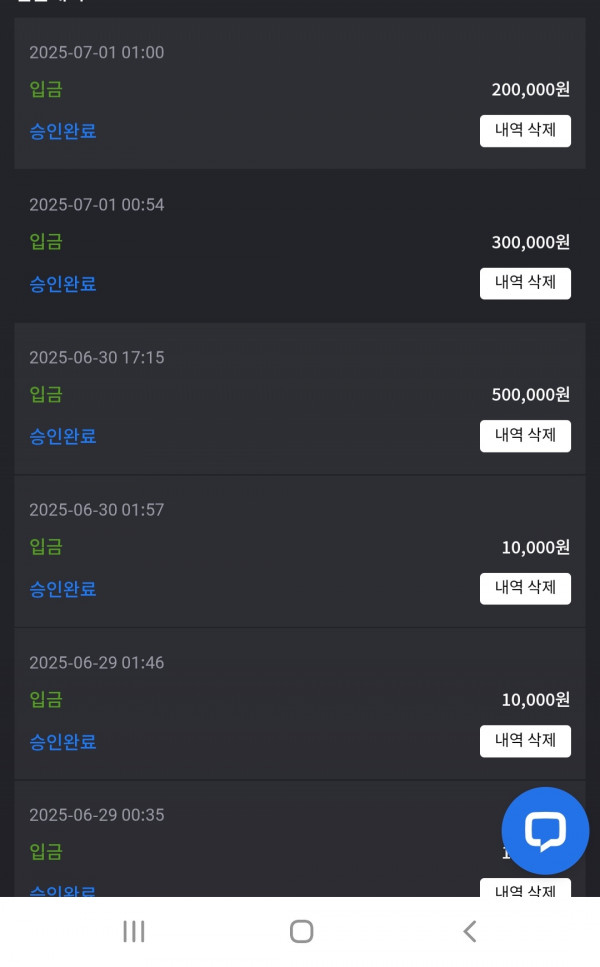Image resolution: width=600 pixels, height=967 pixels.
Task: Go back using the system back button
Action: click(470, 931)
